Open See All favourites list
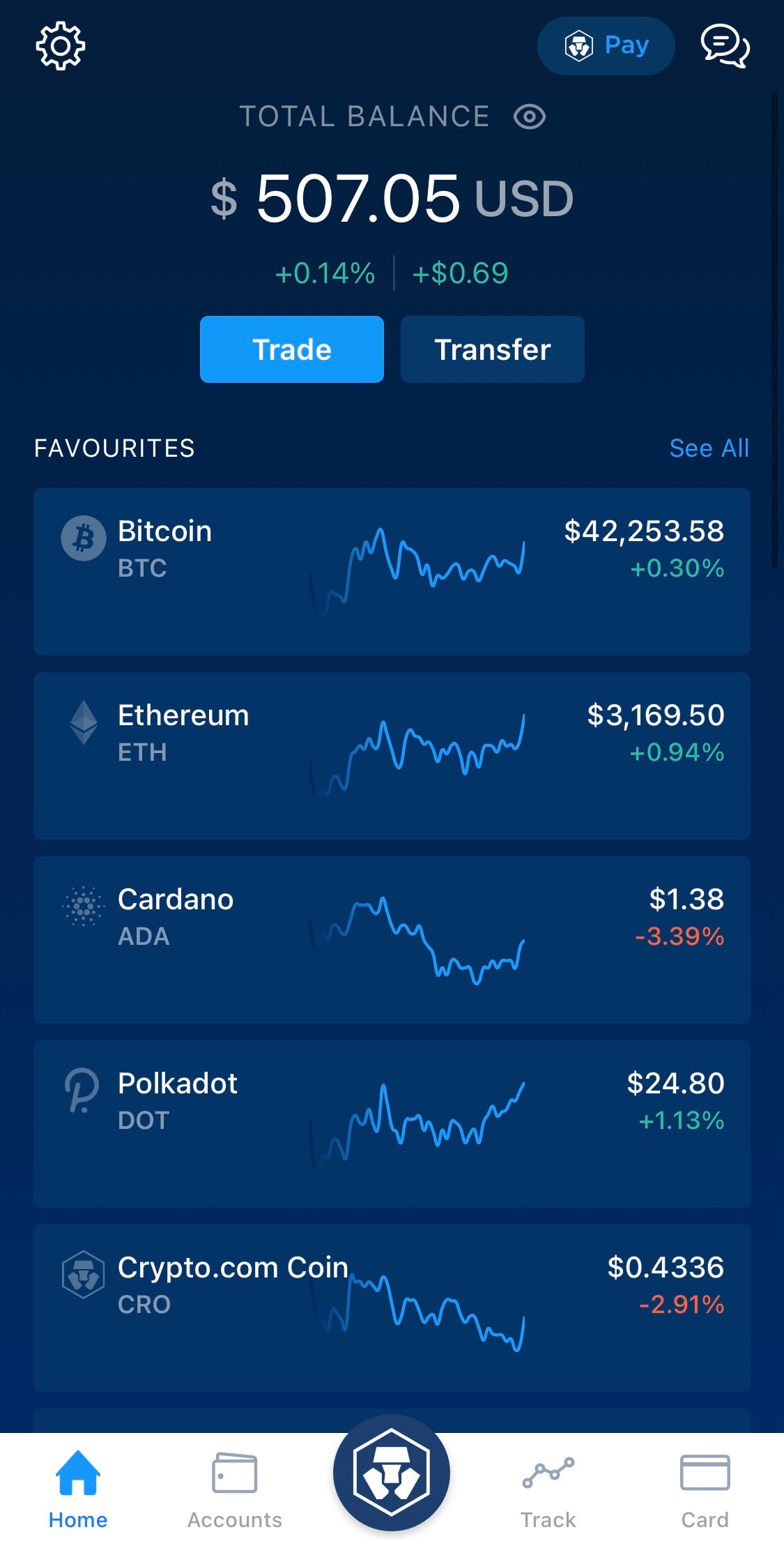Image resolution: width=784 pixels, height=1555 pixels. click(709, 448)
